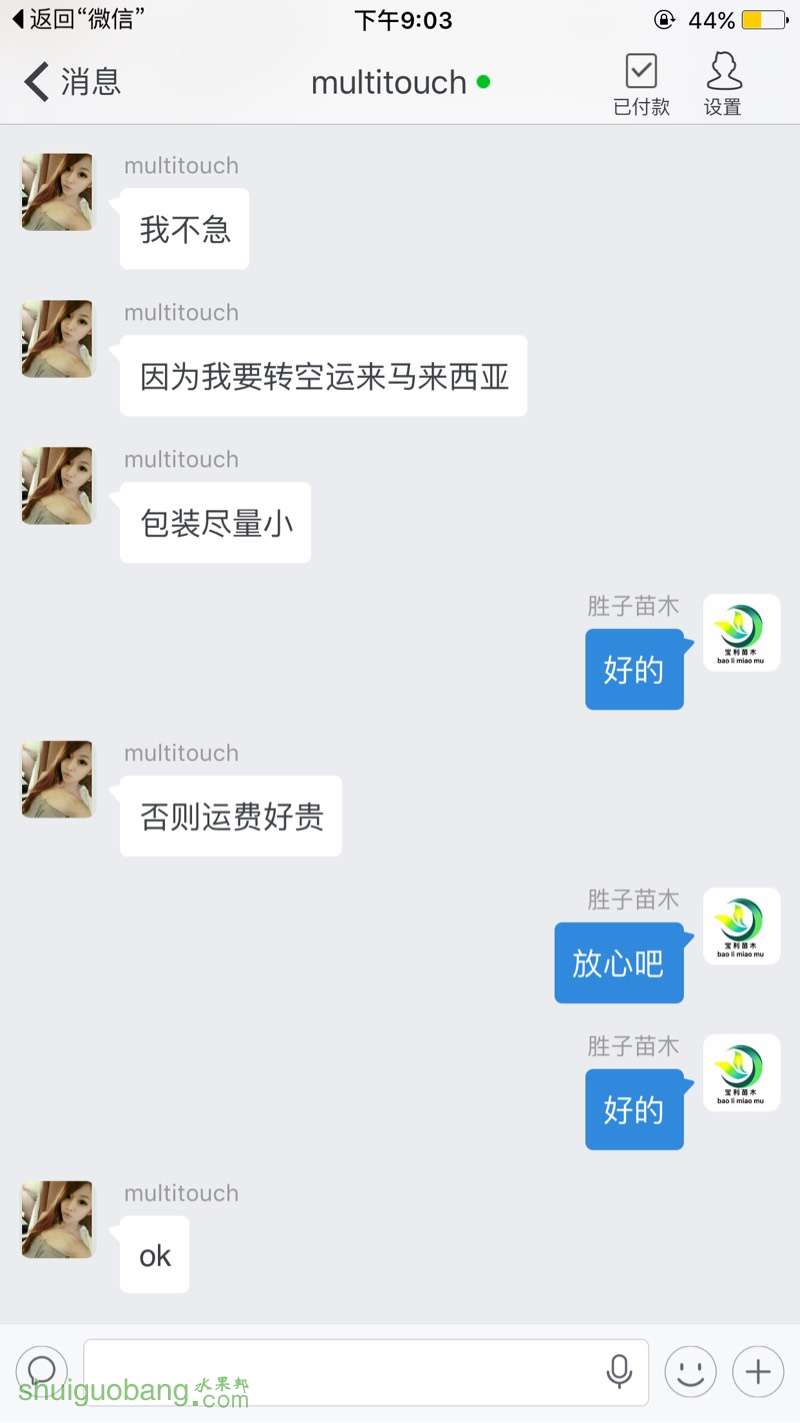The image size is (800, 1423).
Task: Click the multitouch chat title
Action: pyautogui.click(x=390, y=82)
